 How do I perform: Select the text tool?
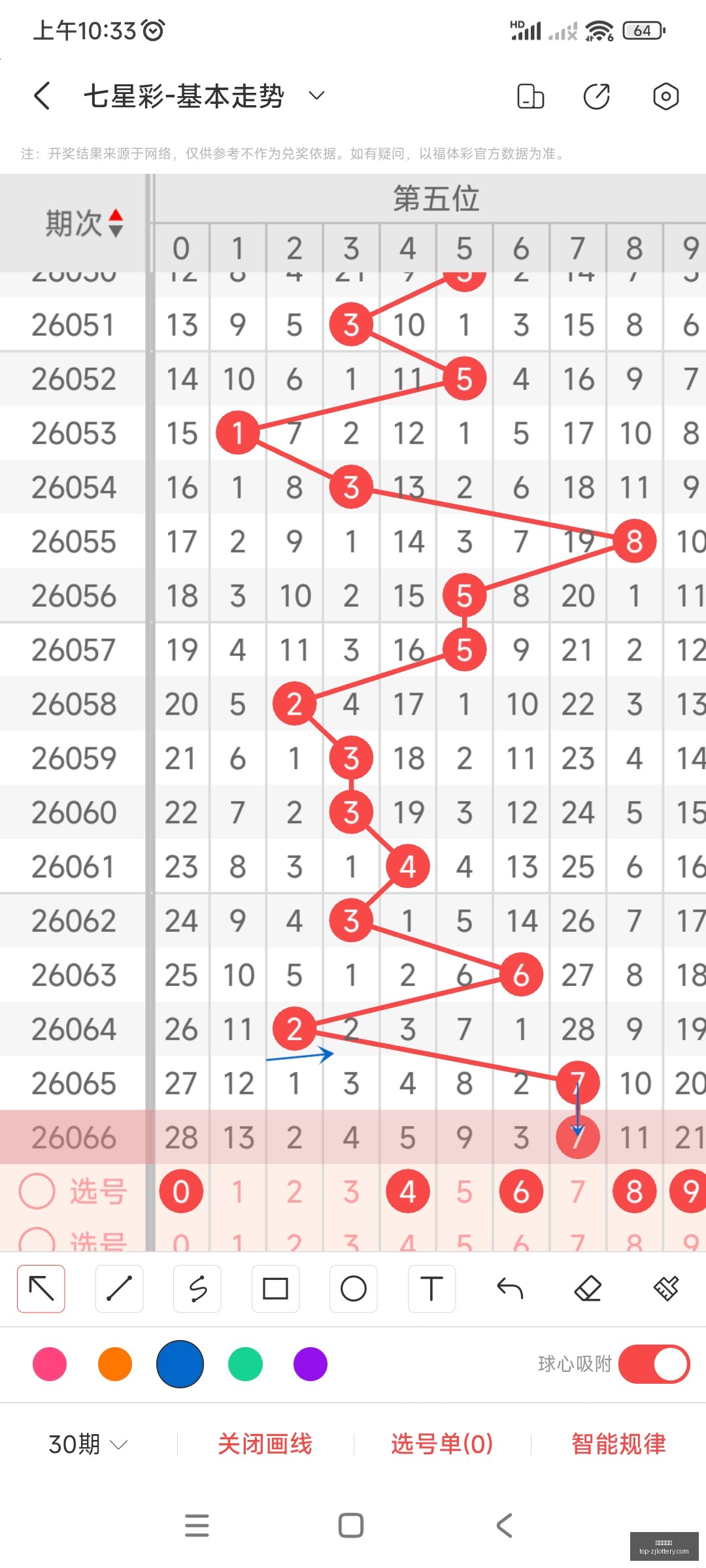tap(431, 1288)
